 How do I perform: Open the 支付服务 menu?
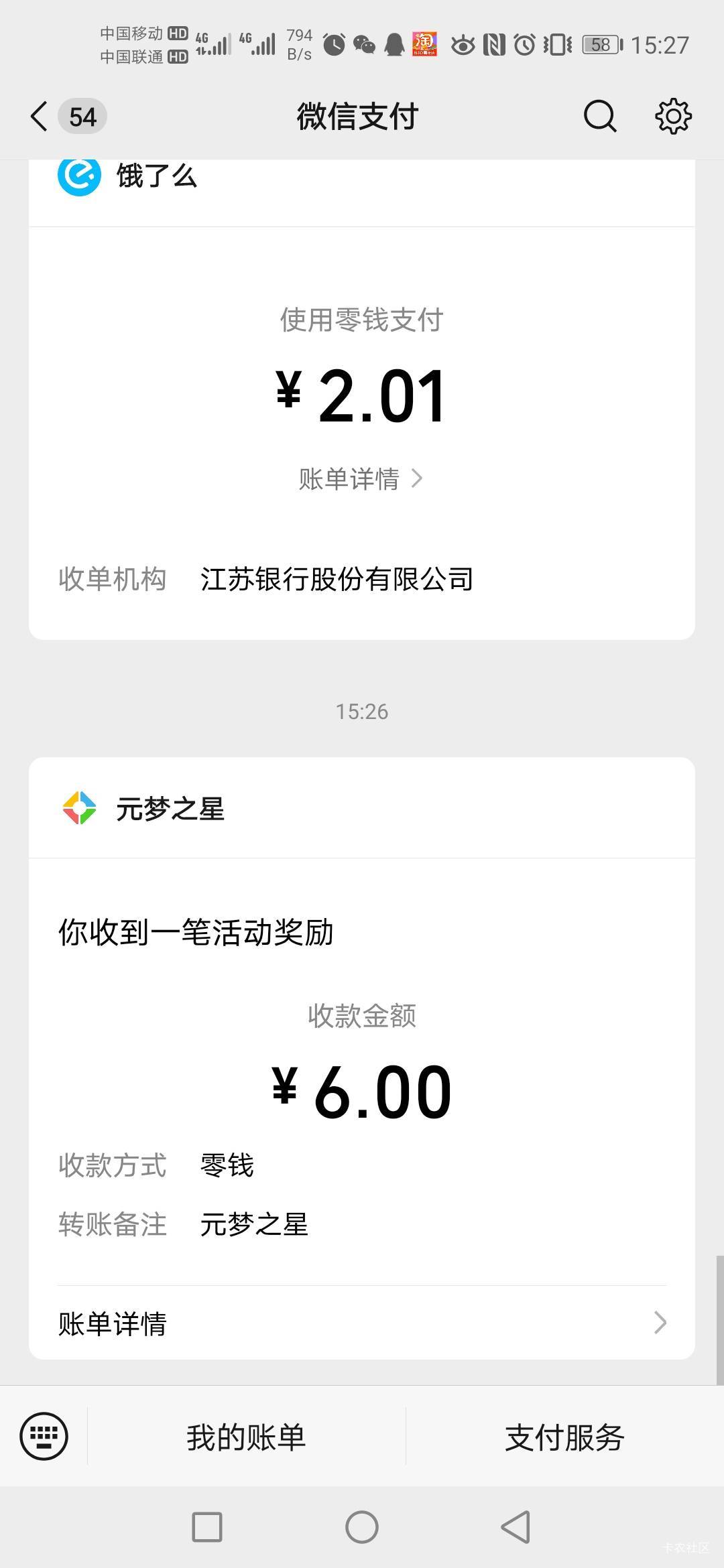tap(564, 1437)
